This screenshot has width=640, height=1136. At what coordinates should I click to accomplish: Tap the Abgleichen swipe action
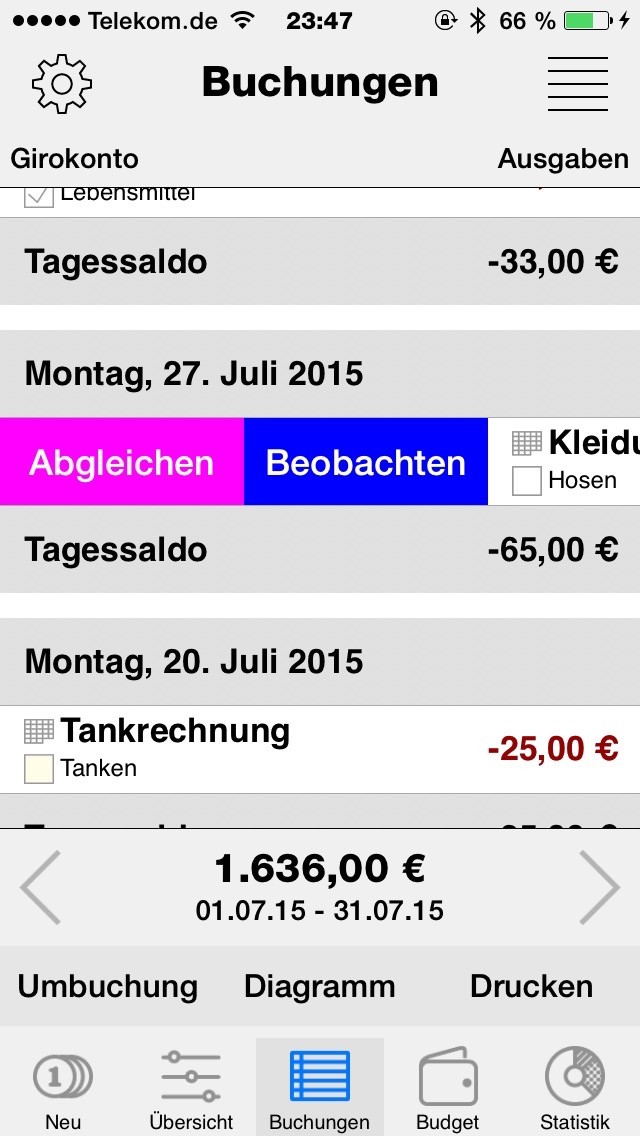coord(122,462)
